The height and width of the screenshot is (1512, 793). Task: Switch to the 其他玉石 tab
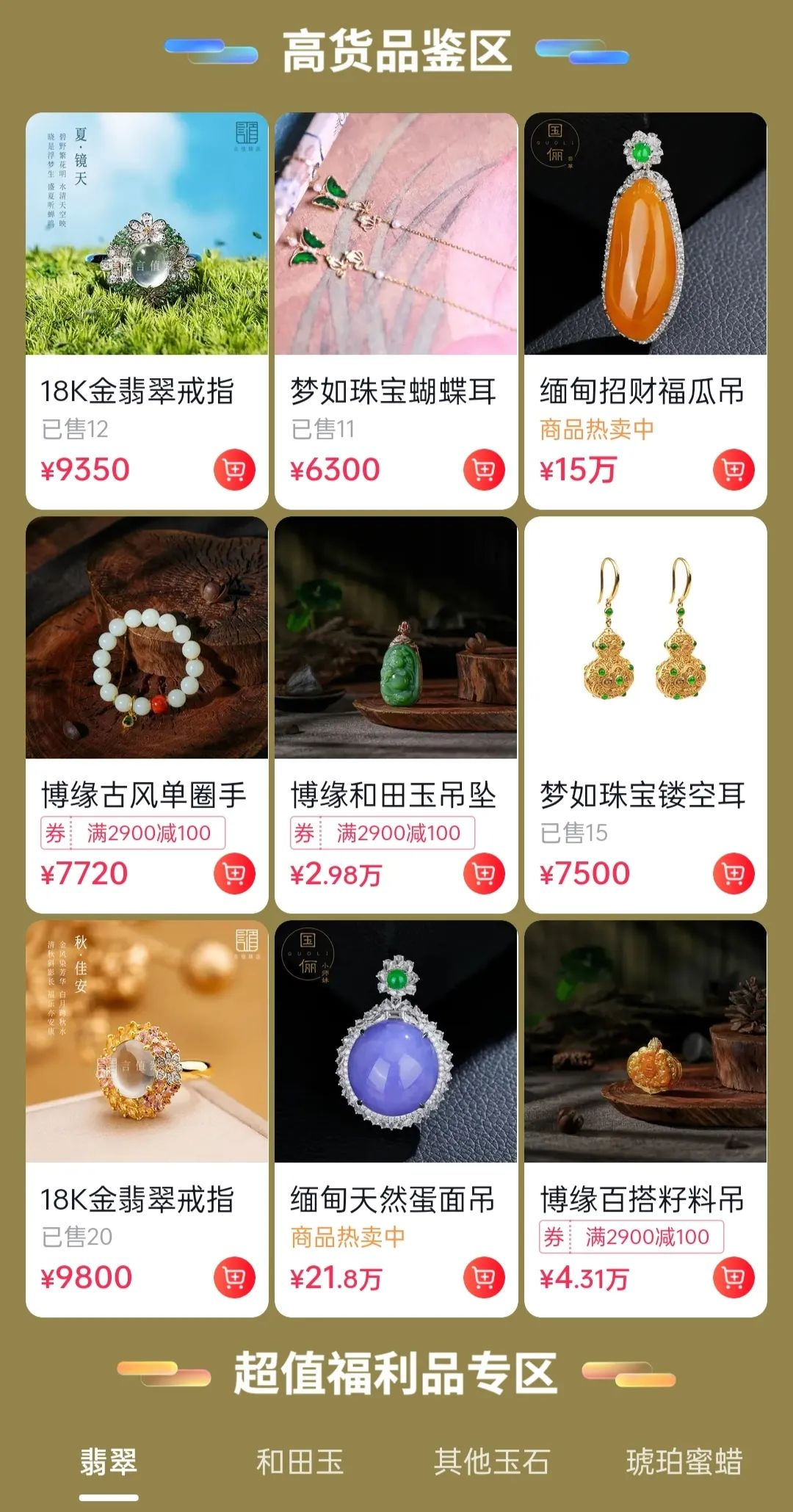[x=491, y=1462]
